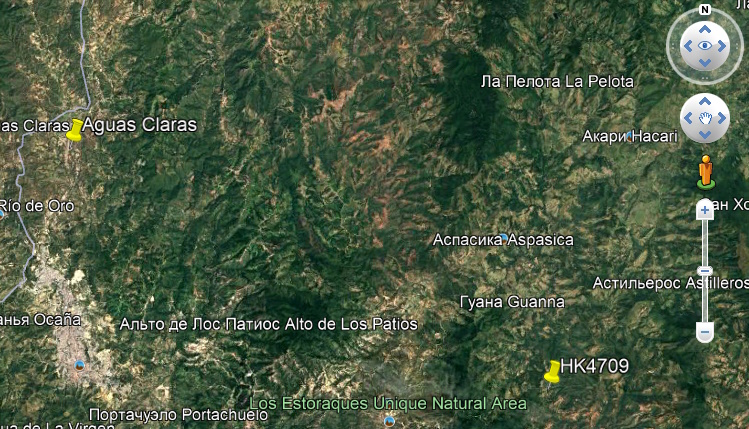
Task: Zoom in with the plus button
Action: 705,210
